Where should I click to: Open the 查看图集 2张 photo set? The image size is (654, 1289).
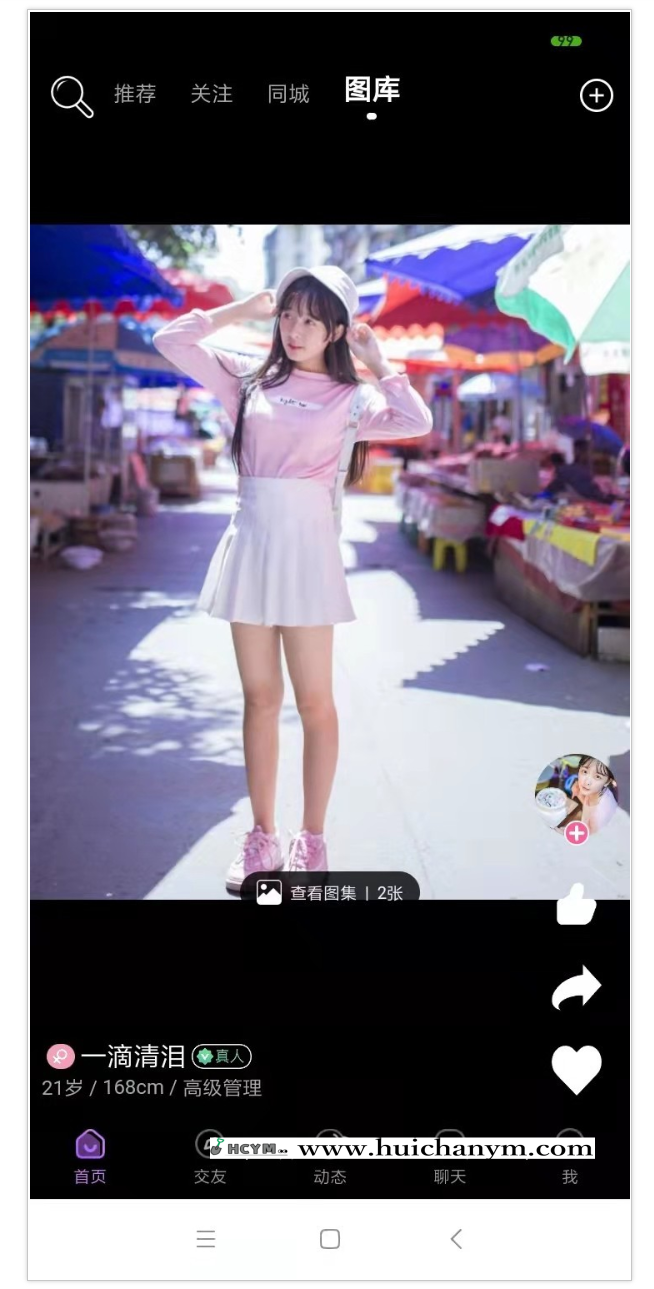[x=330, y=892]
